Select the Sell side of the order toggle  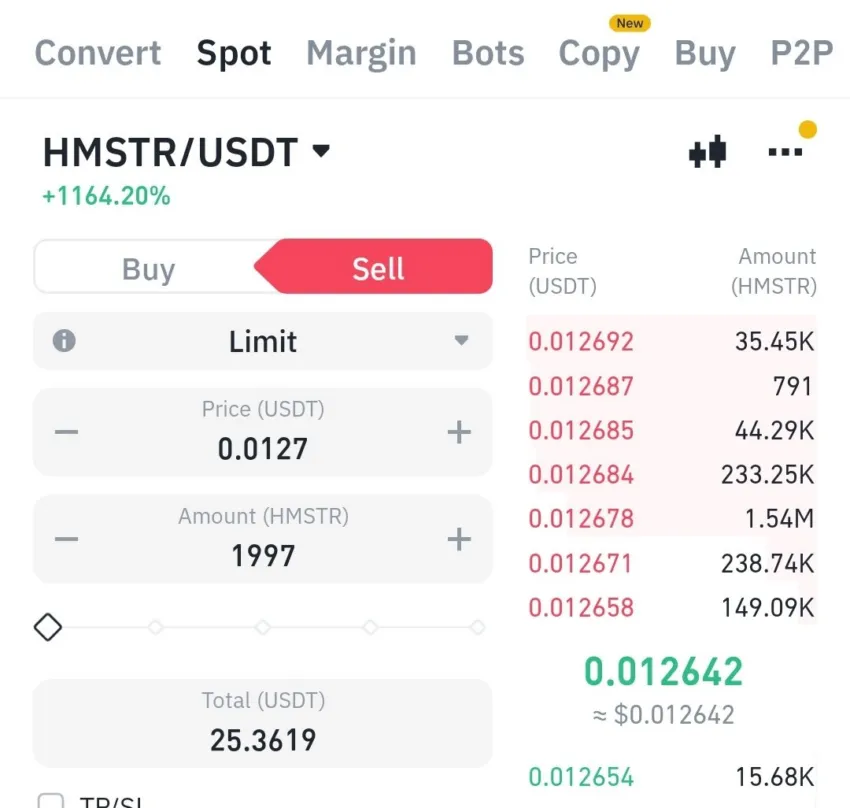(x=378, y=269)
